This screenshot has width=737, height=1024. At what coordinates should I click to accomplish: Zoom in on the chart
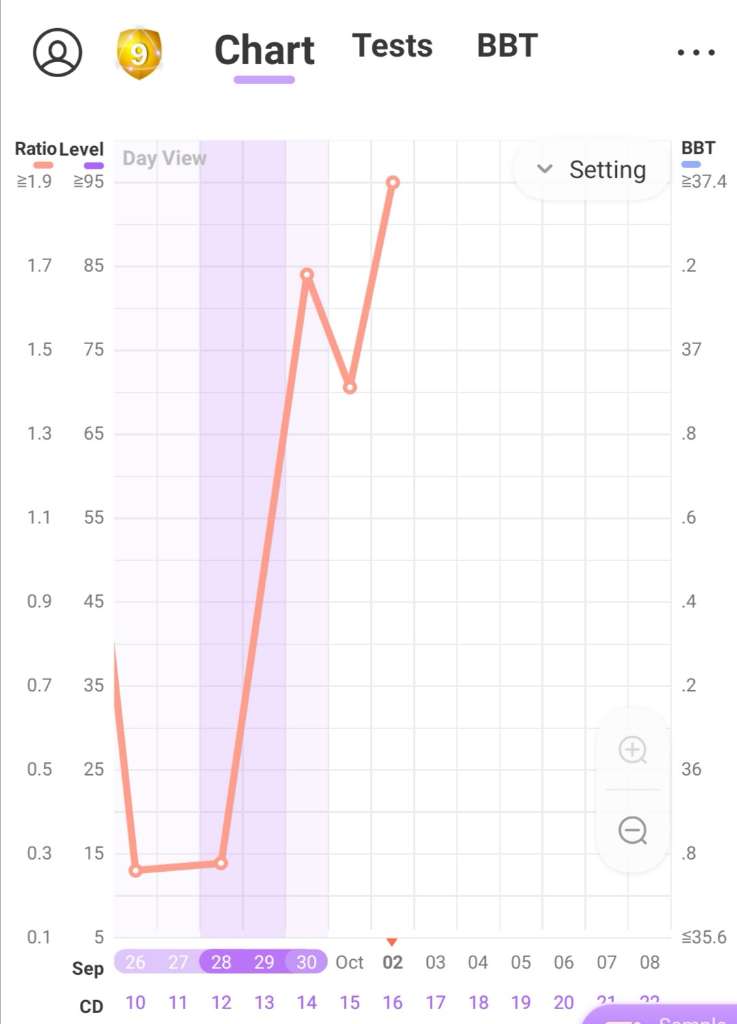632,750
